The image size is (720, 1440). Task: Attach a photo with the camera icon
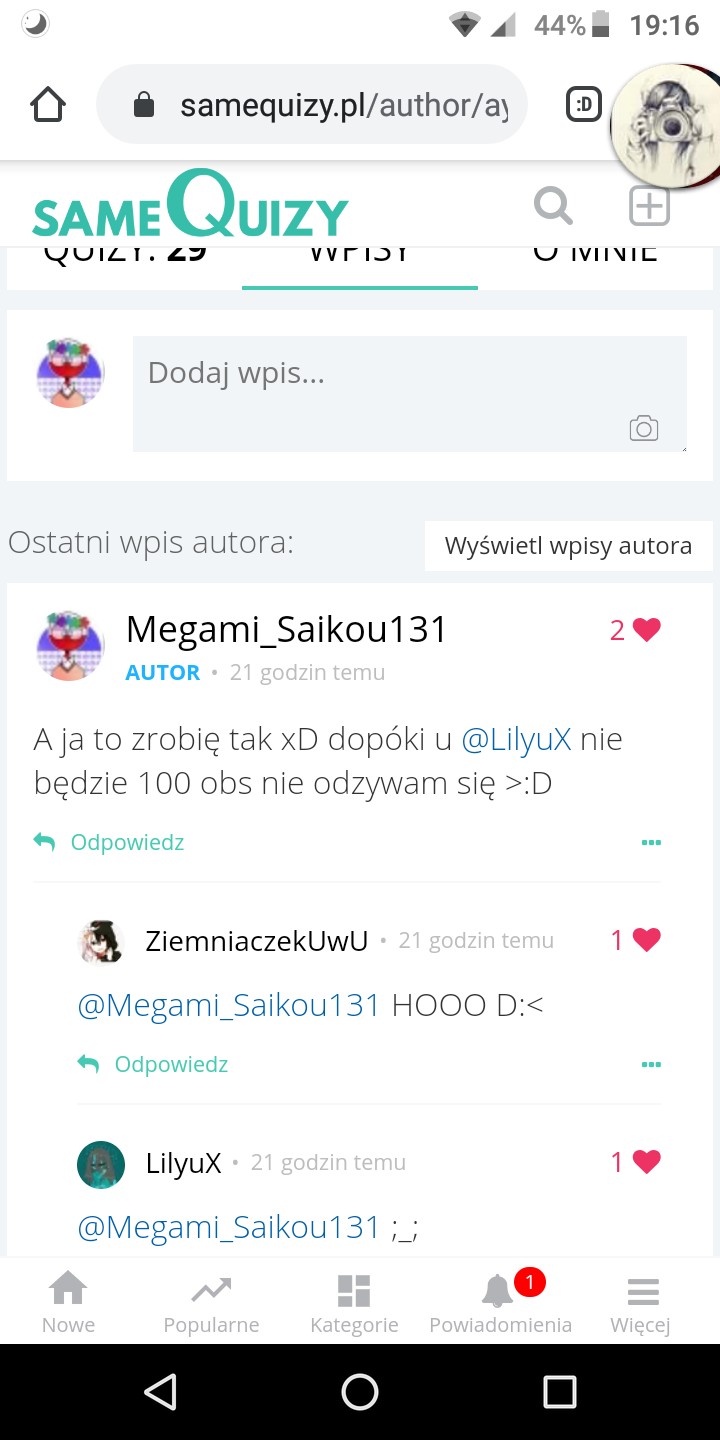point(644,429)
